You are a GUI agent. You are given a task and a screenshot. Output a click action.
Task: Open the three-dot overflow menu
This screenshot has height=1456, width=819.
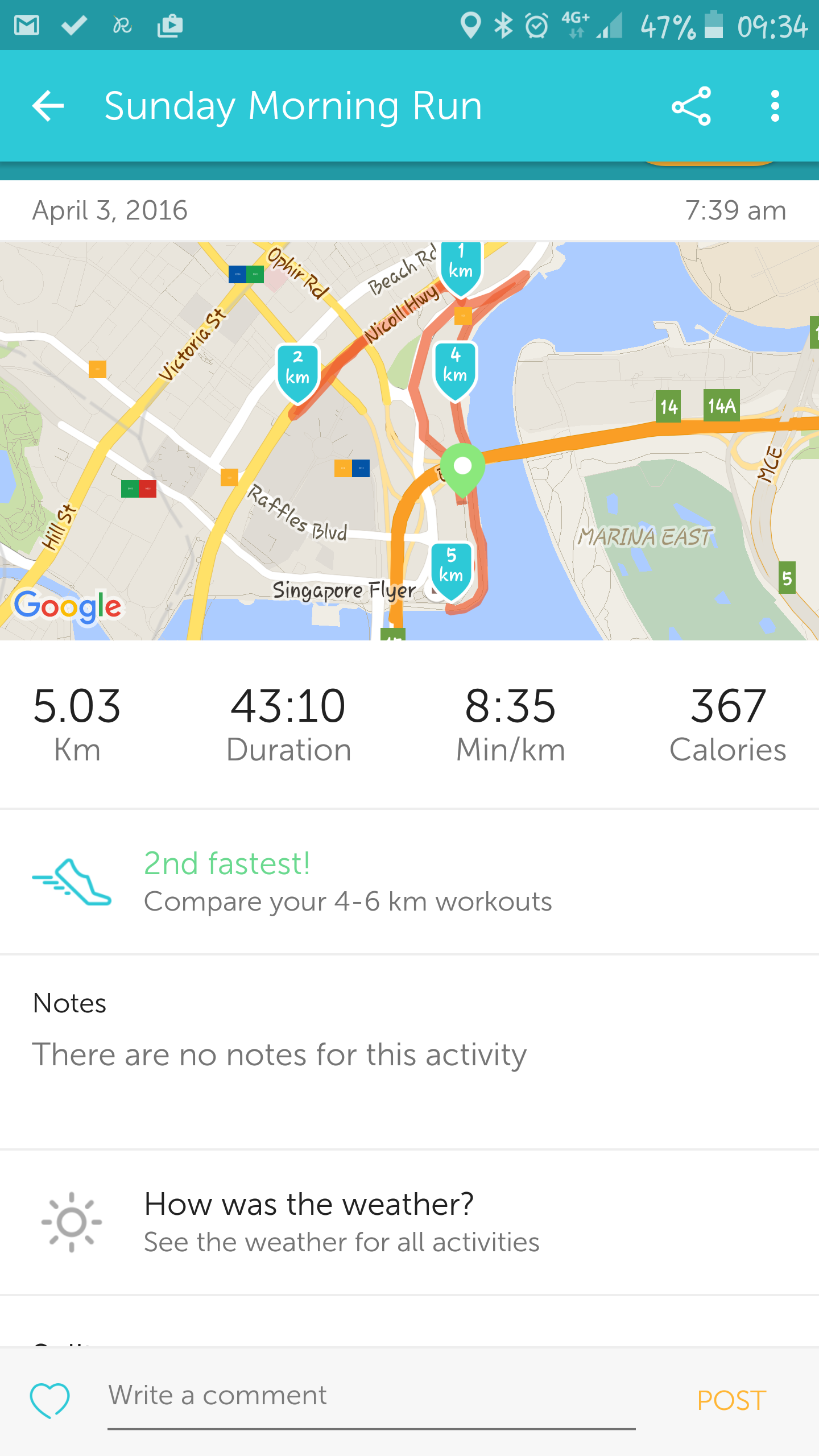tap(775, 106)
